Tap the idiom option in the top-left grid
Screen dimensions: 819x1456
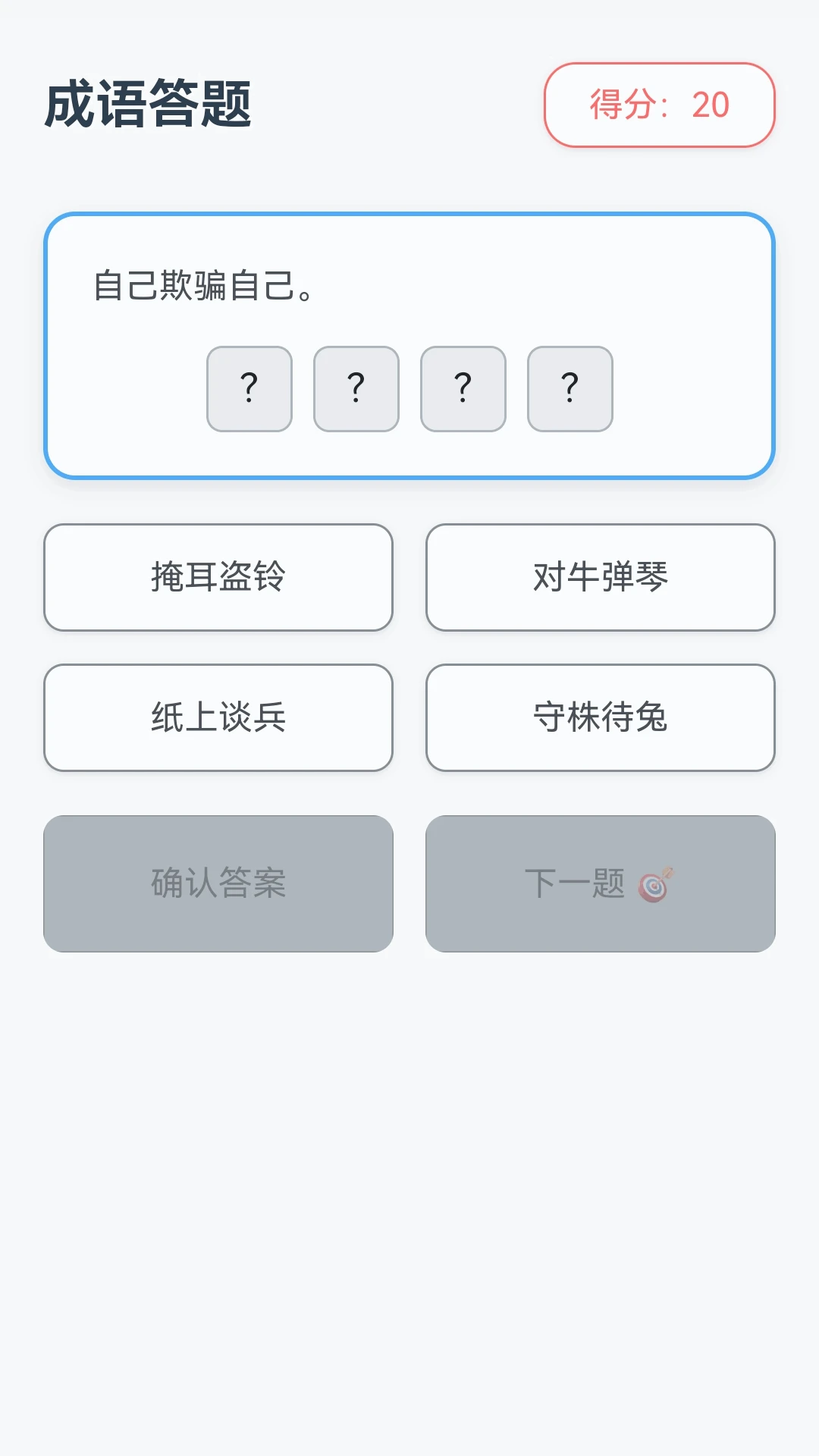point(218,577)
